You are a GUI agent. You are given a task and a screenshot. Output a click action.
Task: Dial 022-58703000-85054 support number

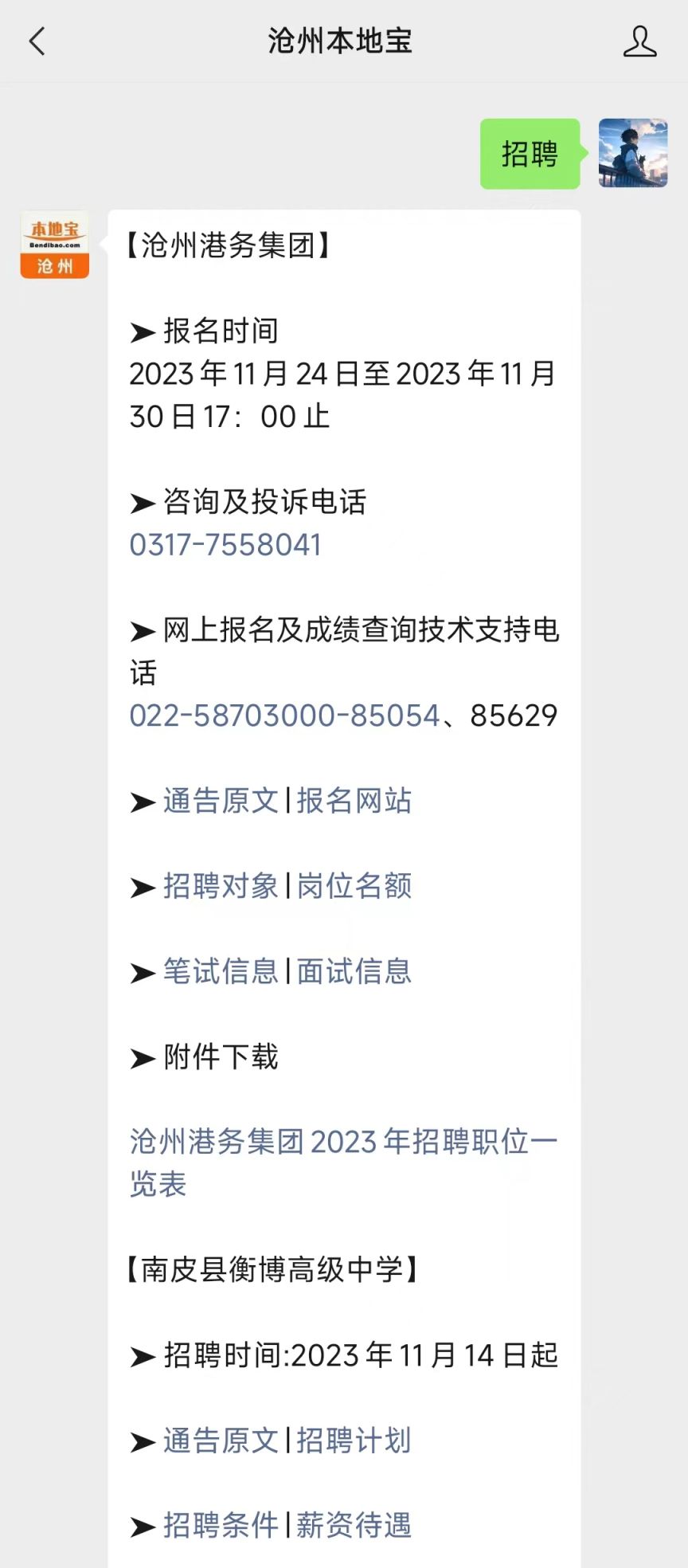(x=285, y=715)
